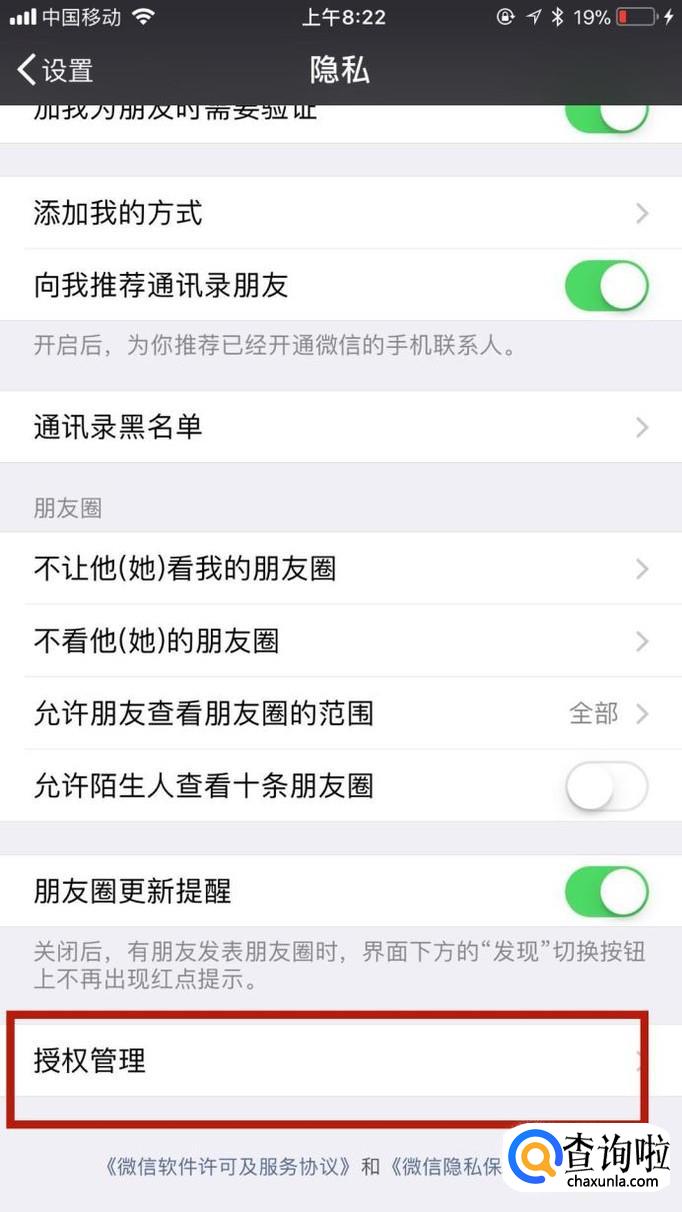Open 不看他(她)的朋友圈
This screenshot has height=1212, width=682.
coord(340,641)
